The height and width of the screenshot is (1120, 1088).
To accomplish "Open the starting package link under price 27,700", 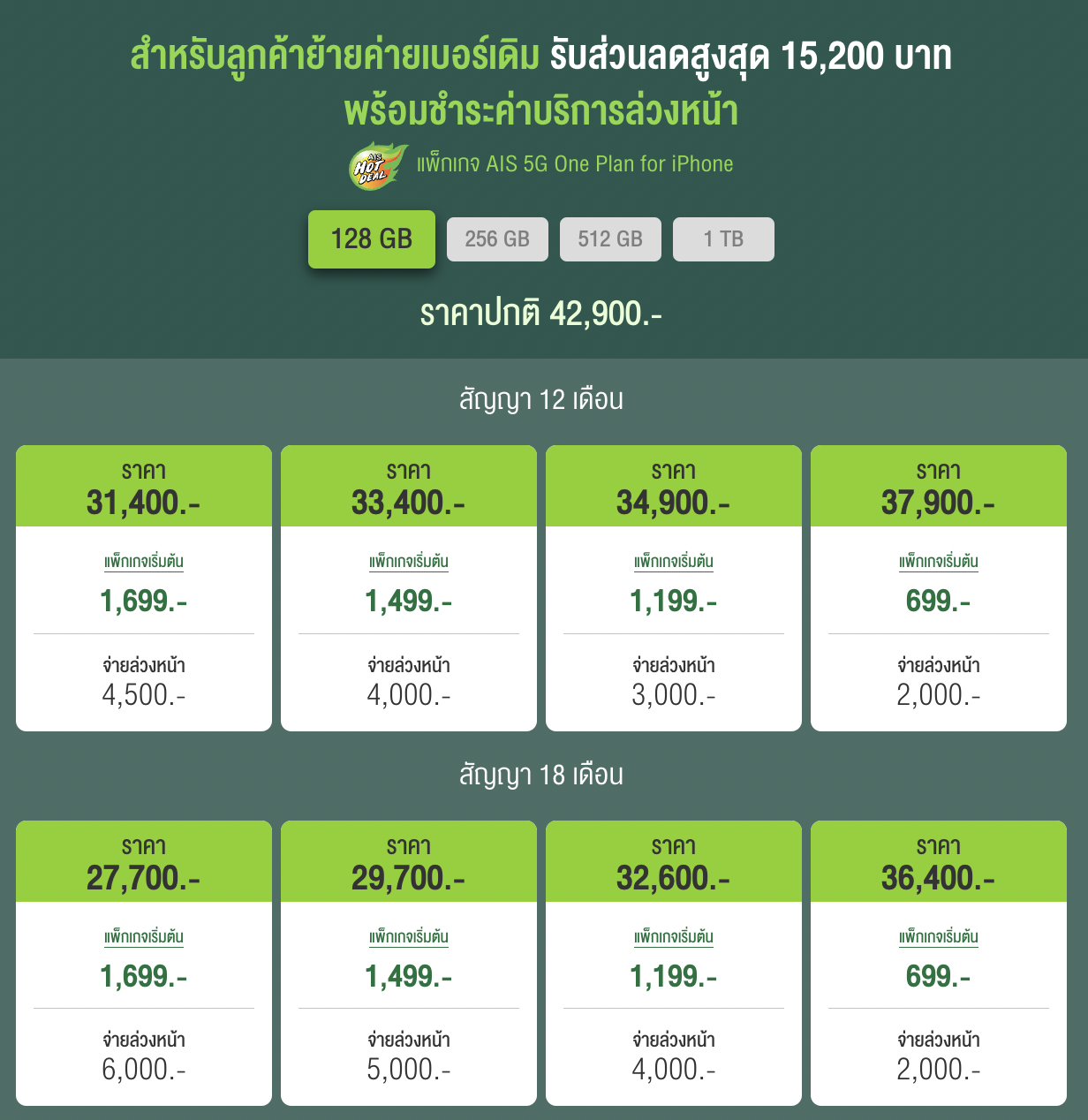I will coord(144,937).
